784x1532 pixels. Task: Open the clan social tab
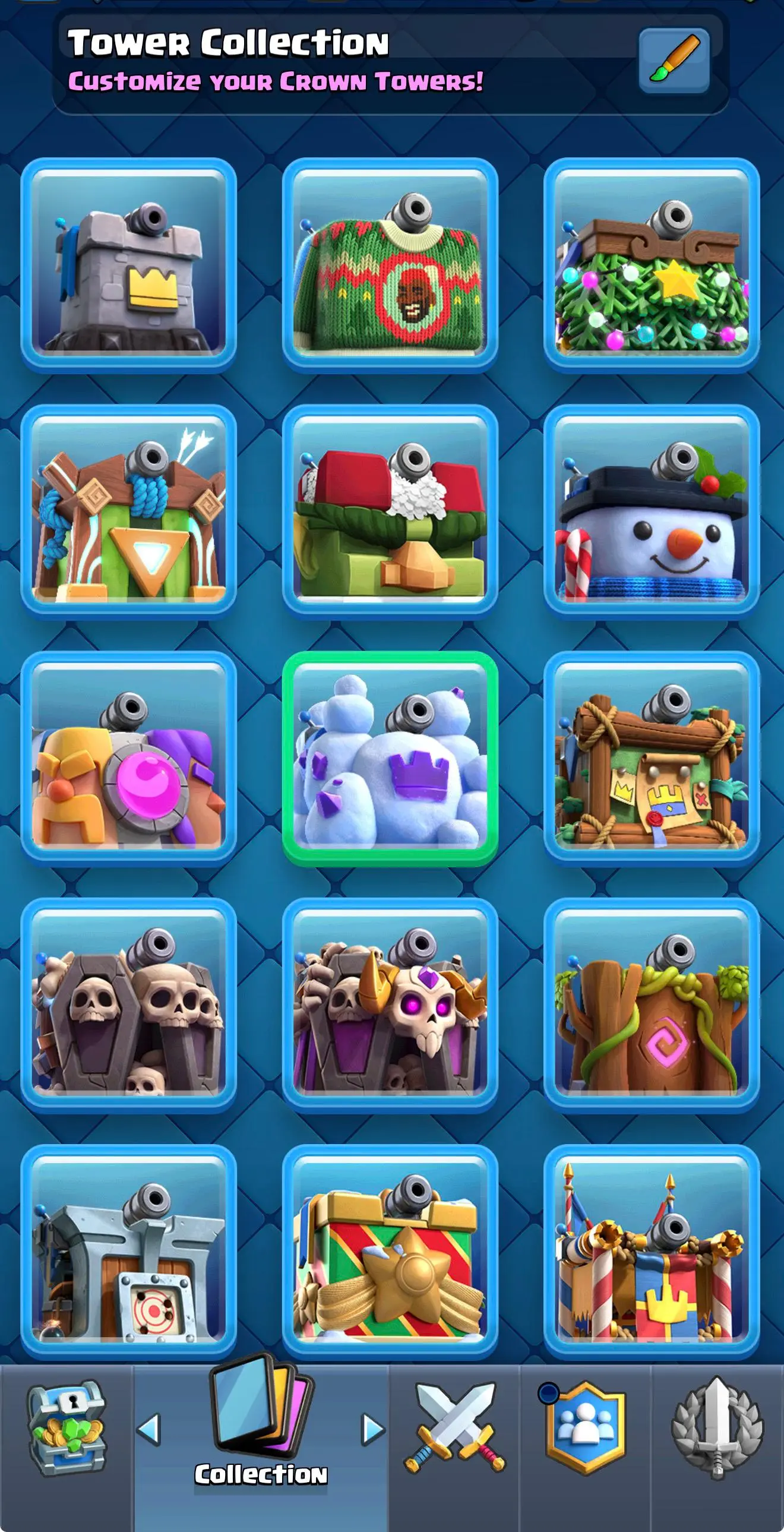click(586, 1429)
